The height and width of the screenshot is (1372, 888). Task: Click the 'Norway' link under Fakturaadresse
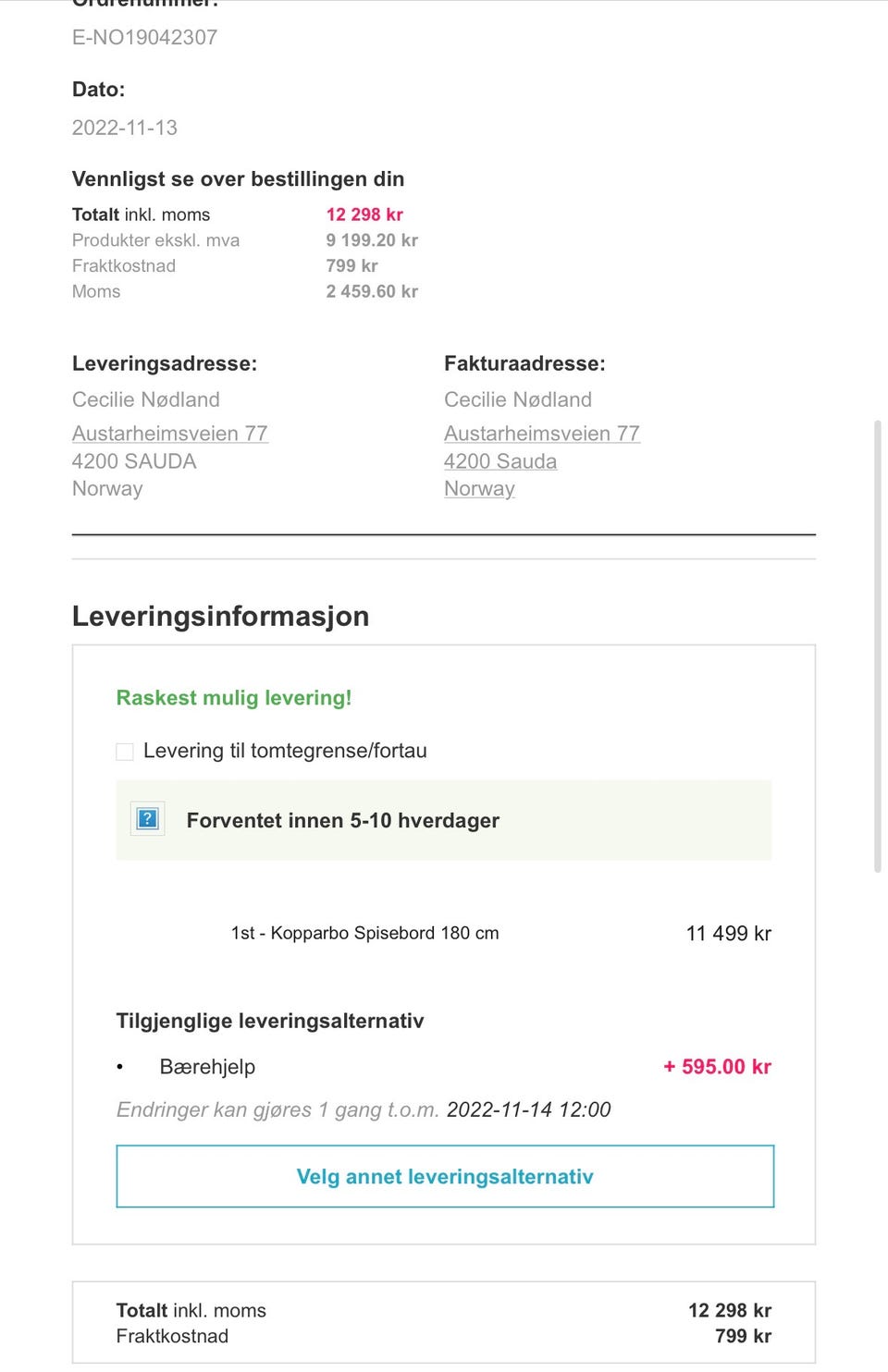pos(479,488)
